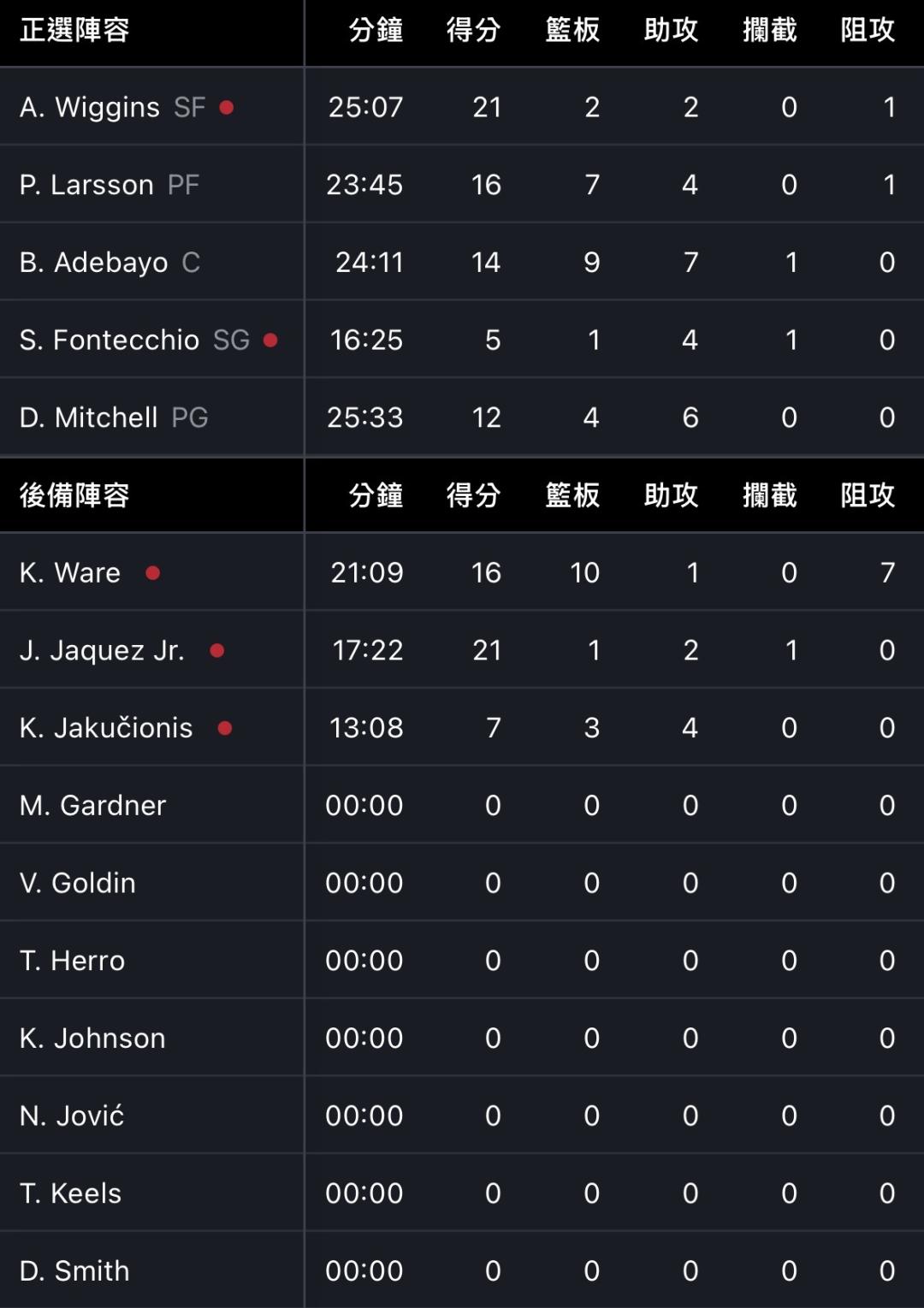Open T. Herro's player row

click(x=462, y=961)
